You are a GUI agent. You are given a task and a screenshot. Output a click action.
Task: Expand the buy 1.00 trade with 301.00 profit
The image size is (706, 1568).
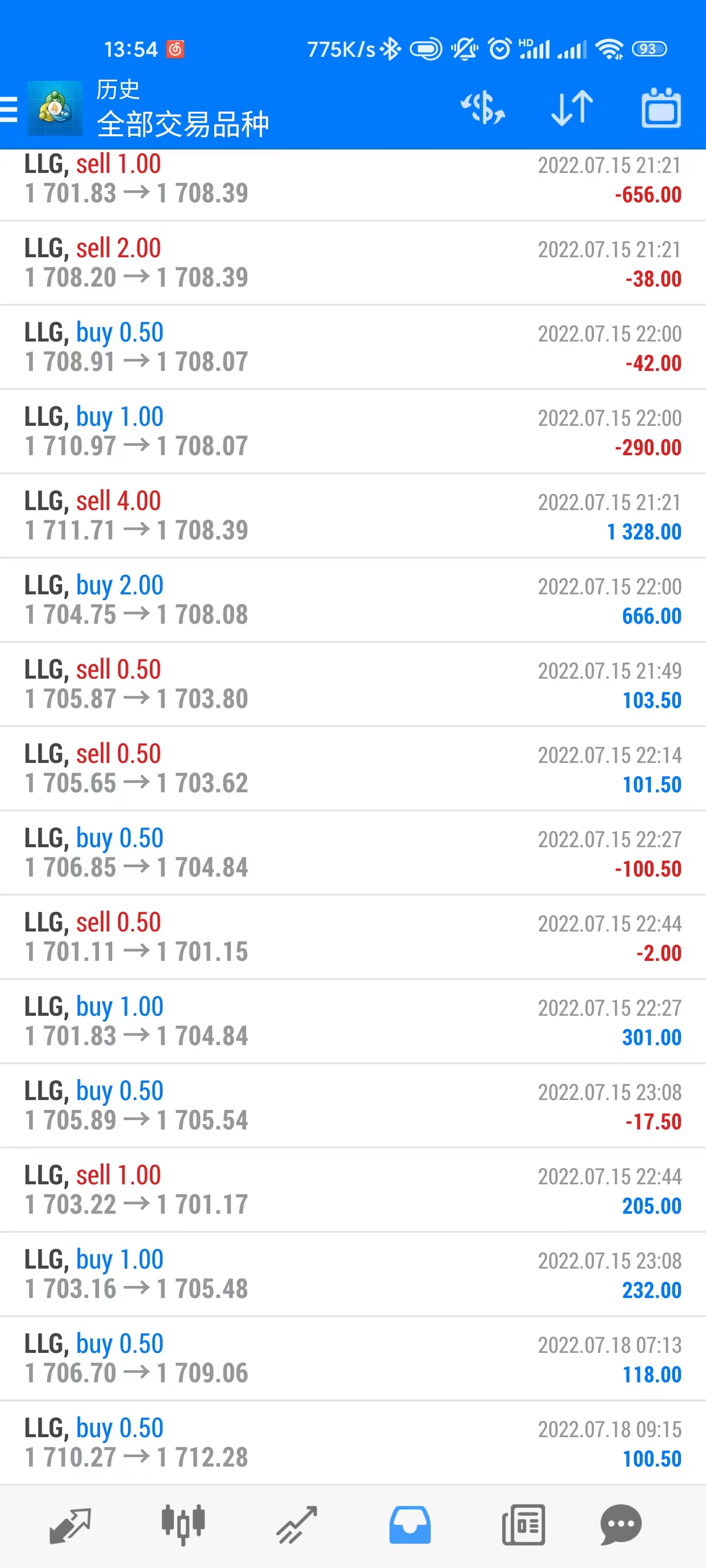353,1021
